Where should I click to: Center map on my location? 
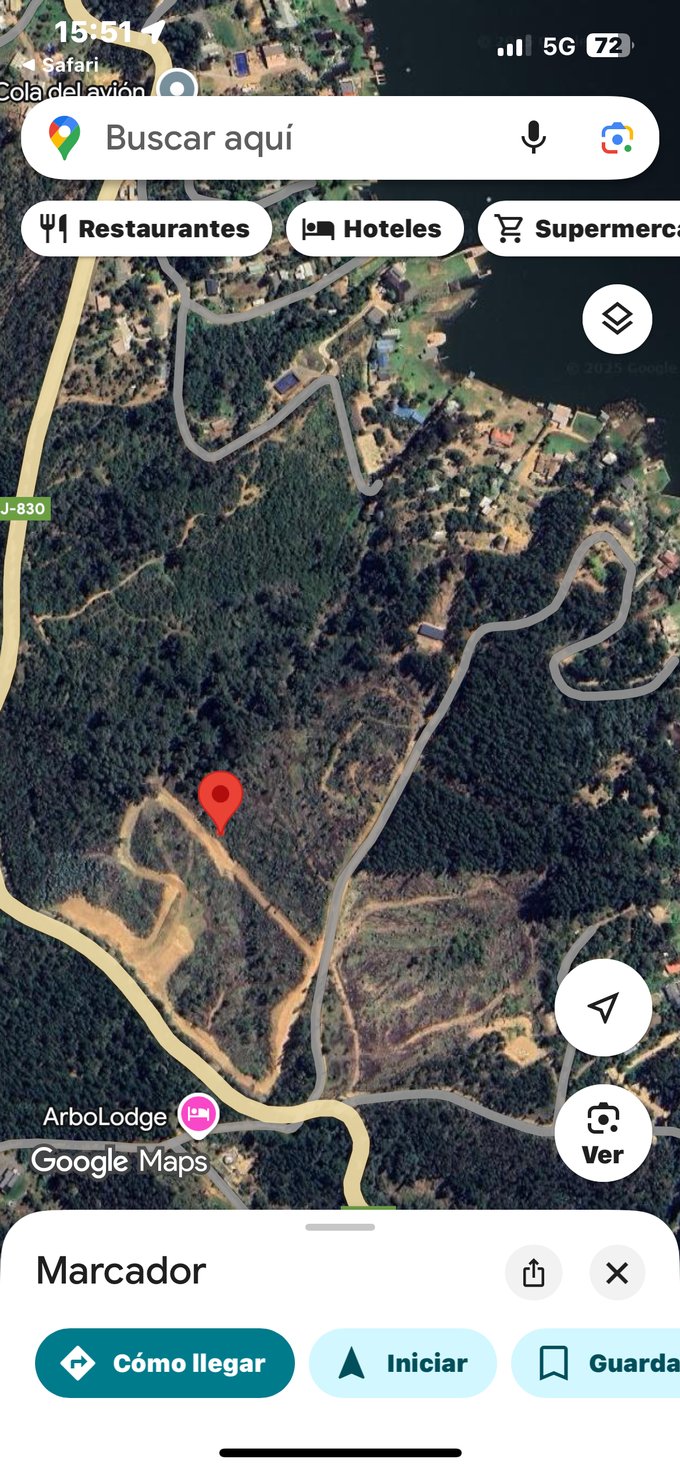(603, 1008)
